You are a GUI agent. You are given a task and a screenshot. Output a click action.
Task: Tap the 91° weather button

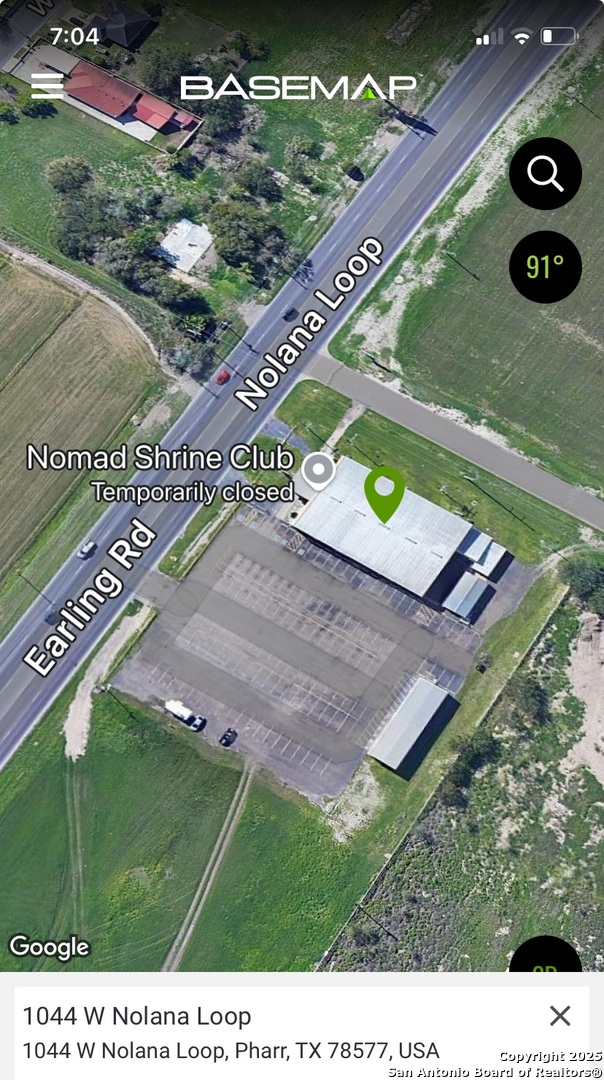(545, 266)
